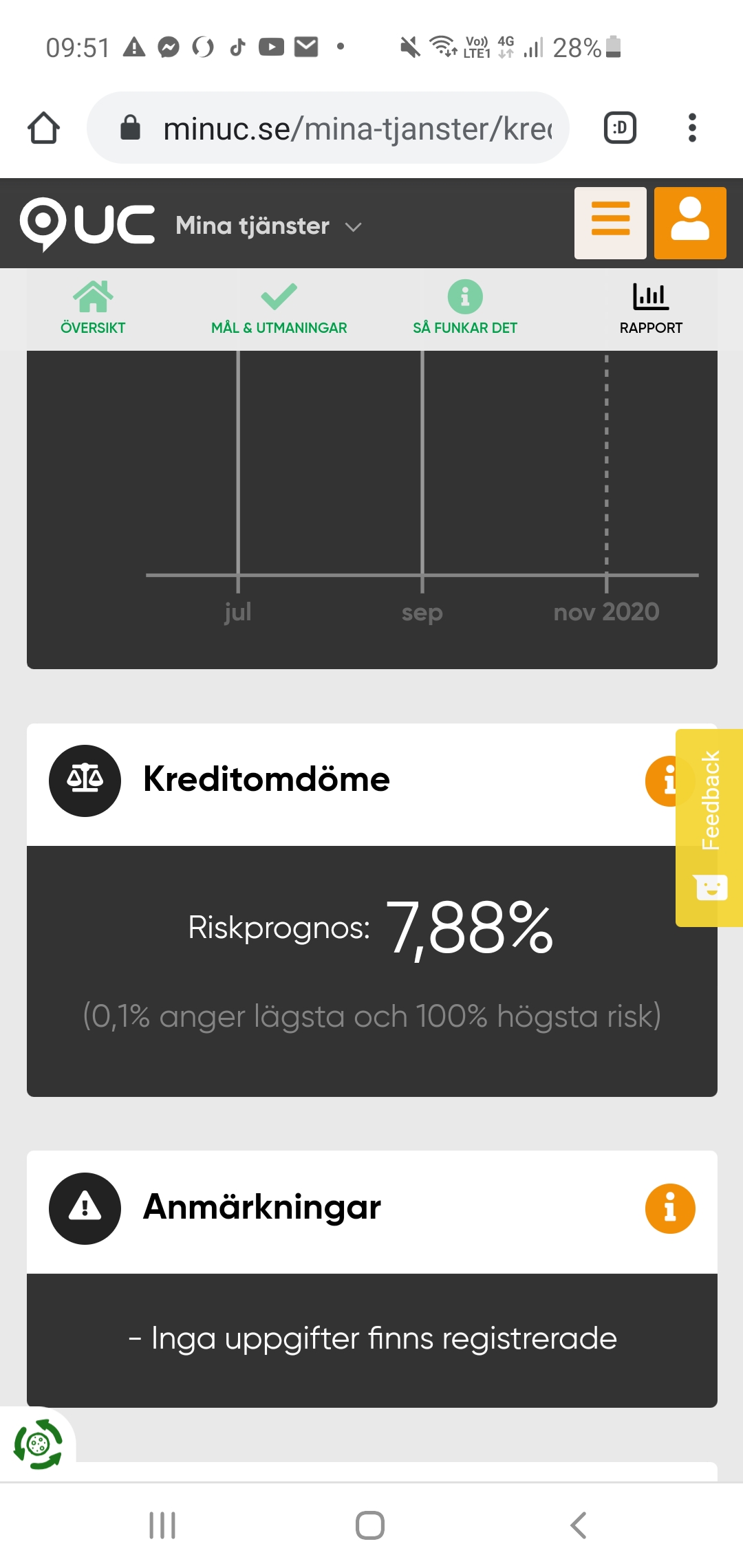Open the browser tab switcher
Screen dimensions: 743x1568
coord(620,128)
